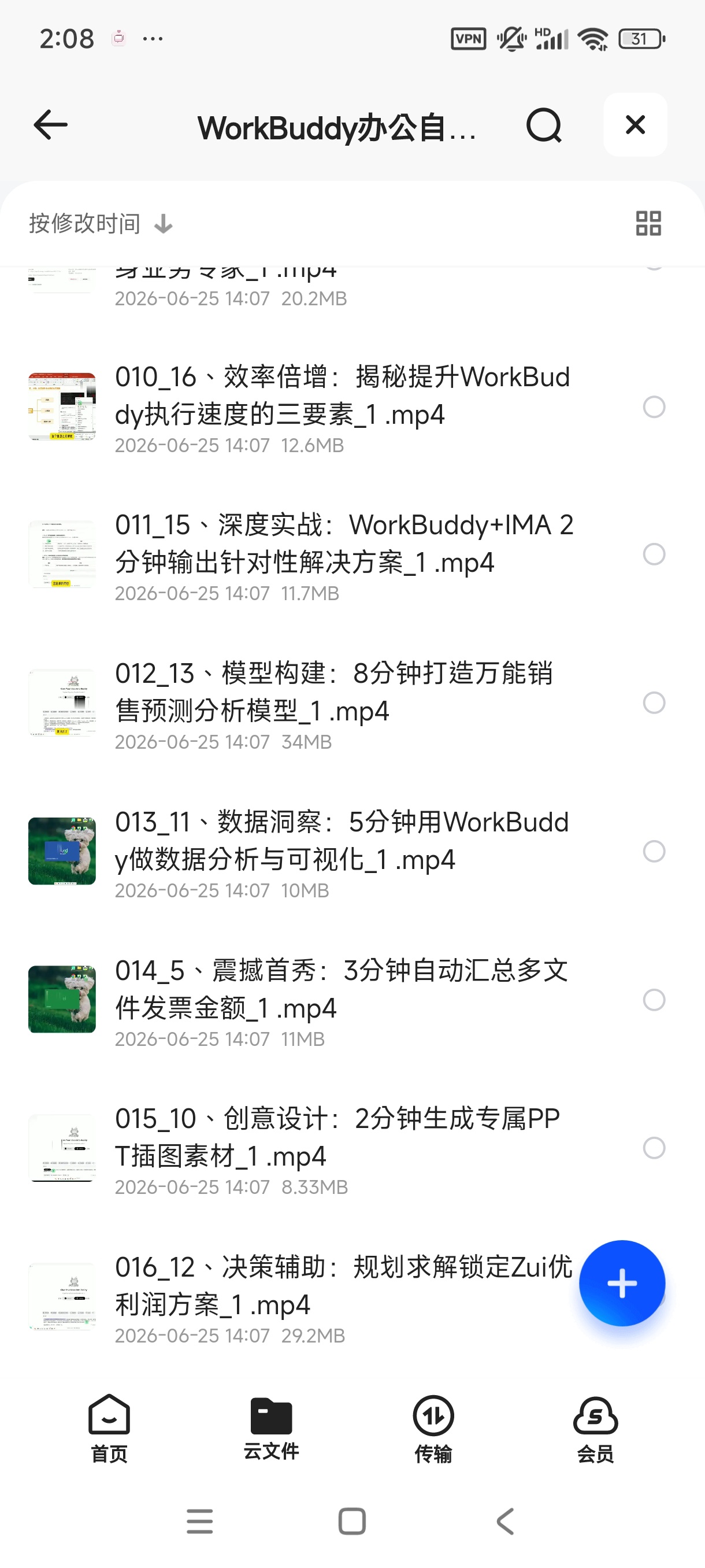The image size is (705, 1568).
Task: Close the folder with the X button
Action: click(635, 125)
